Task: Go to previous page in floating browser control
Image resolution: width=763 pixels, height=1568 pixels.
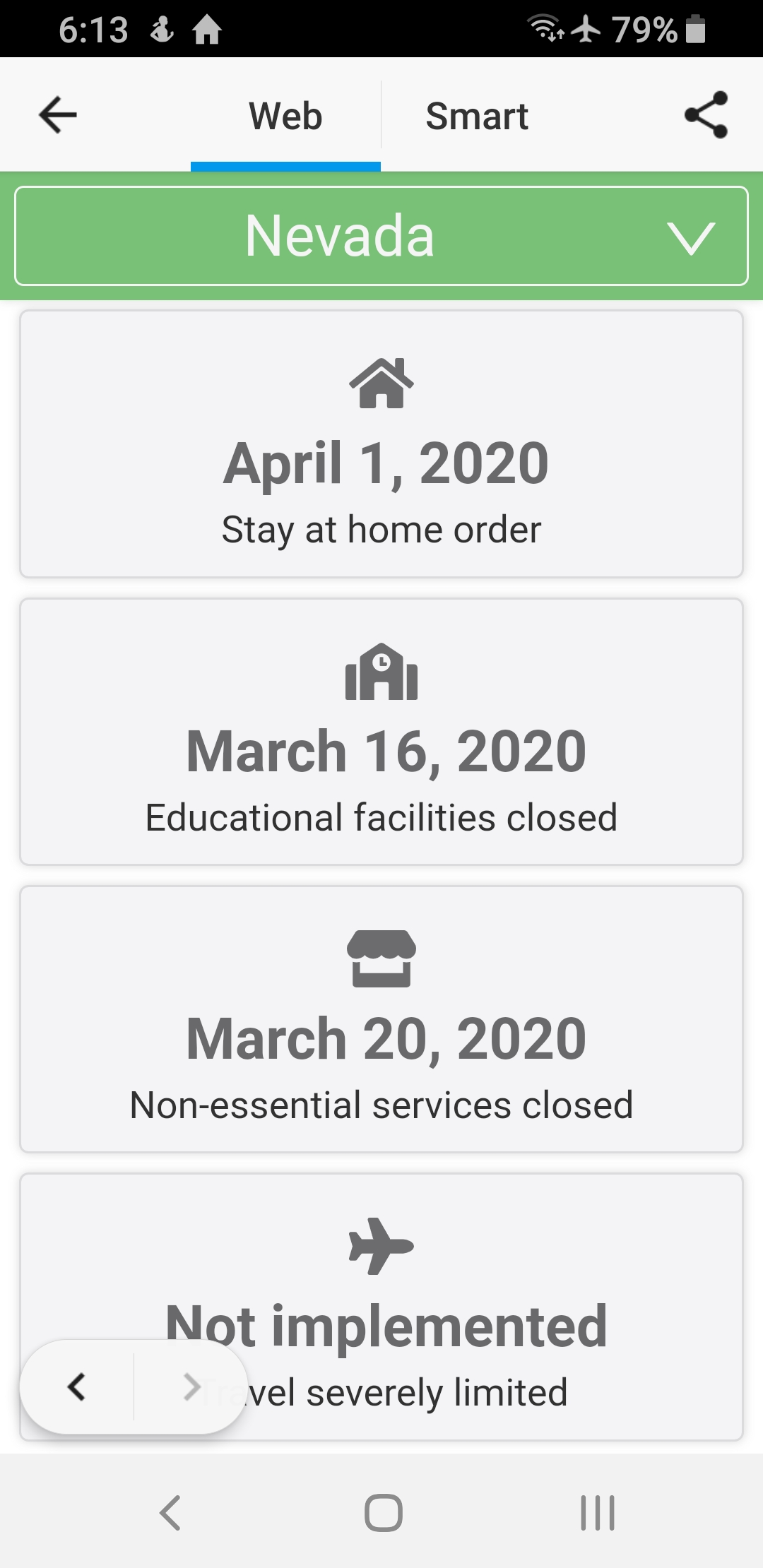Action: pos(77,1387)
